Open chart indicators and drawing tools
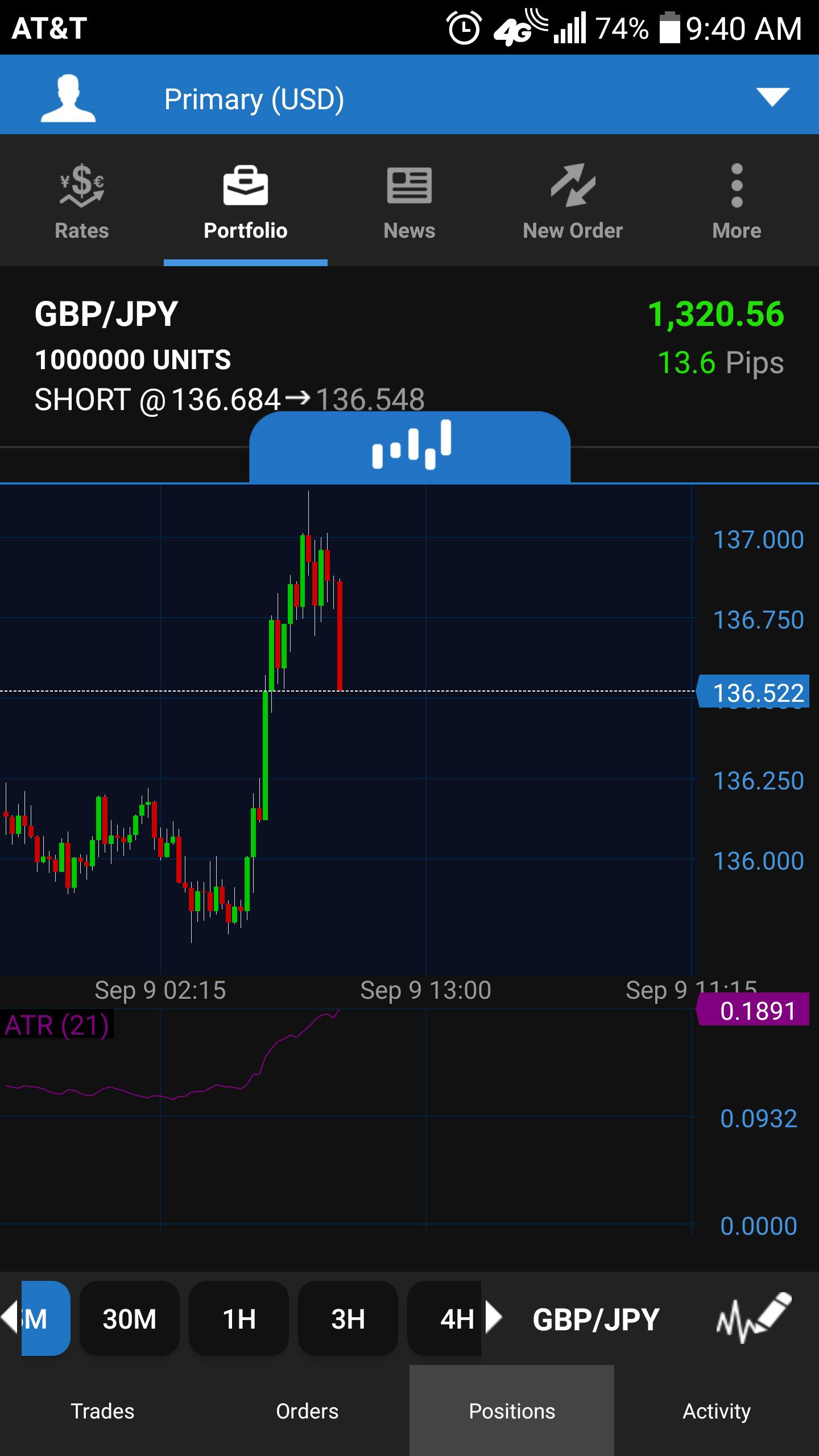The image size is (819, 1456). (x=753, y=1318)
